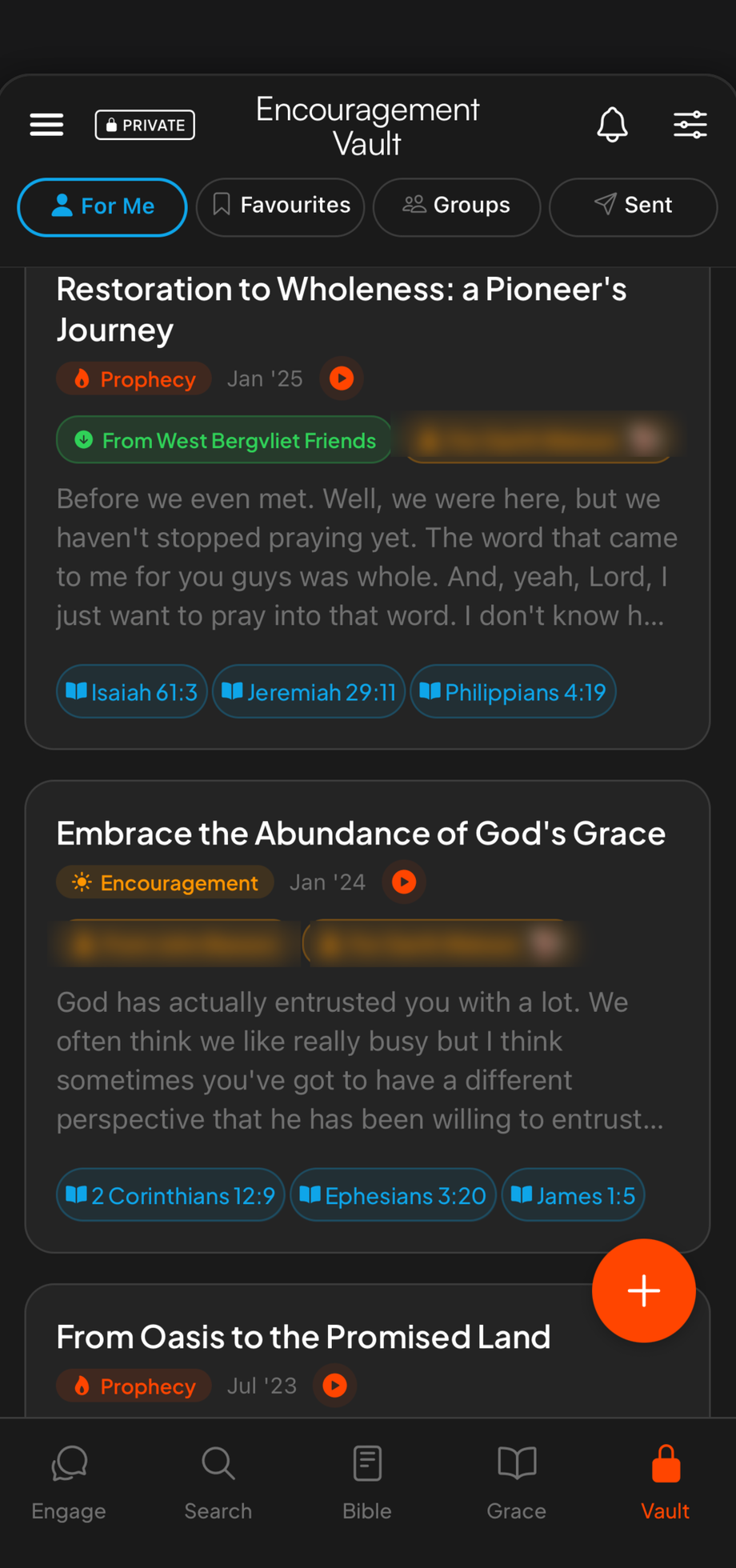Open the Embrace the Abundance of God's Grace card
736x1568 pixels.
[x=361, y=833]
